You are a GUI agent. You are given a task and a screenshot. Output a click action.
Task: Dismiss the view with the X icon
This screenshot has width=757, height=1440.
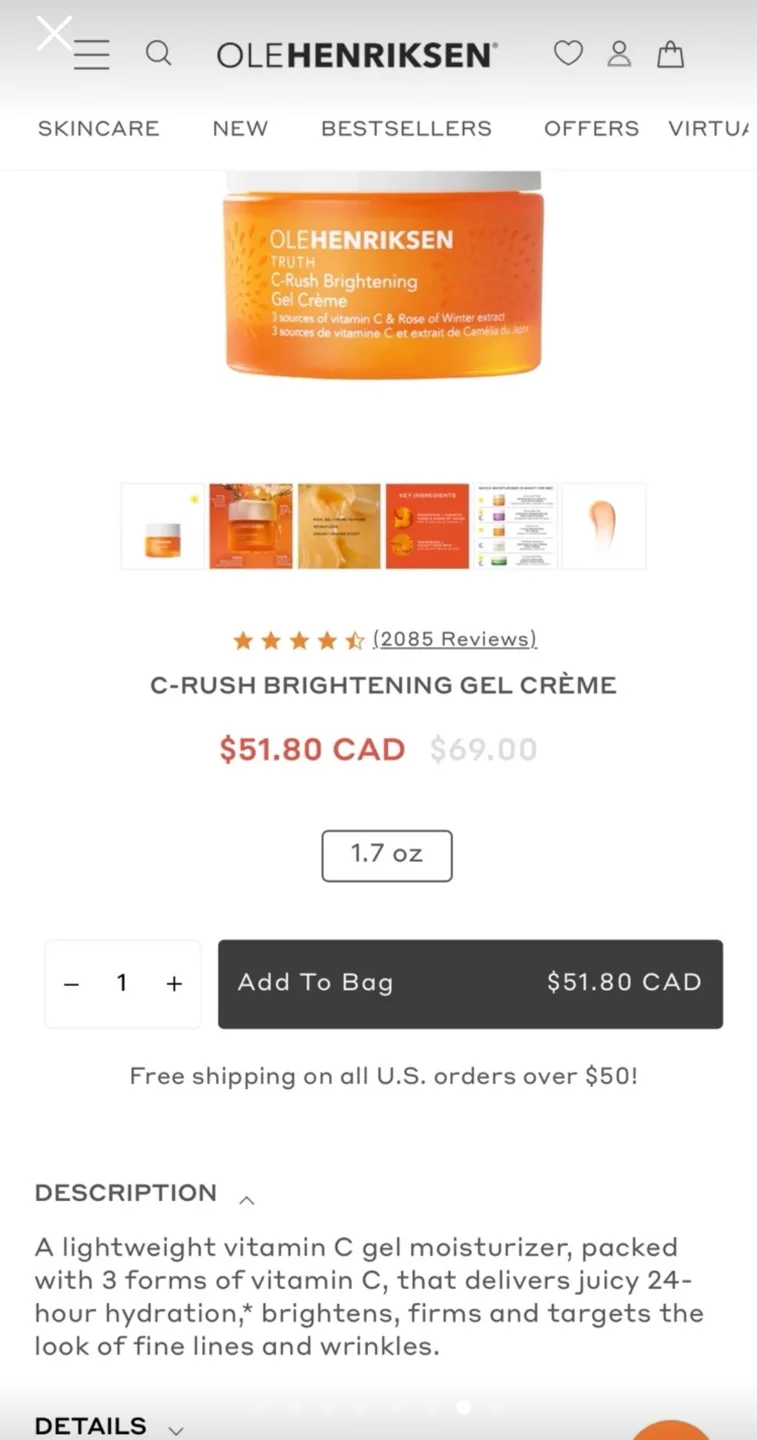coord(55,32)
